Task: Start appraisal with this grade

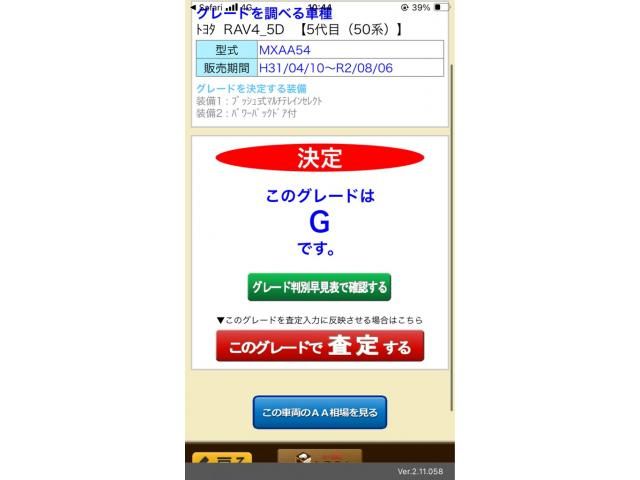Action: 319,347
